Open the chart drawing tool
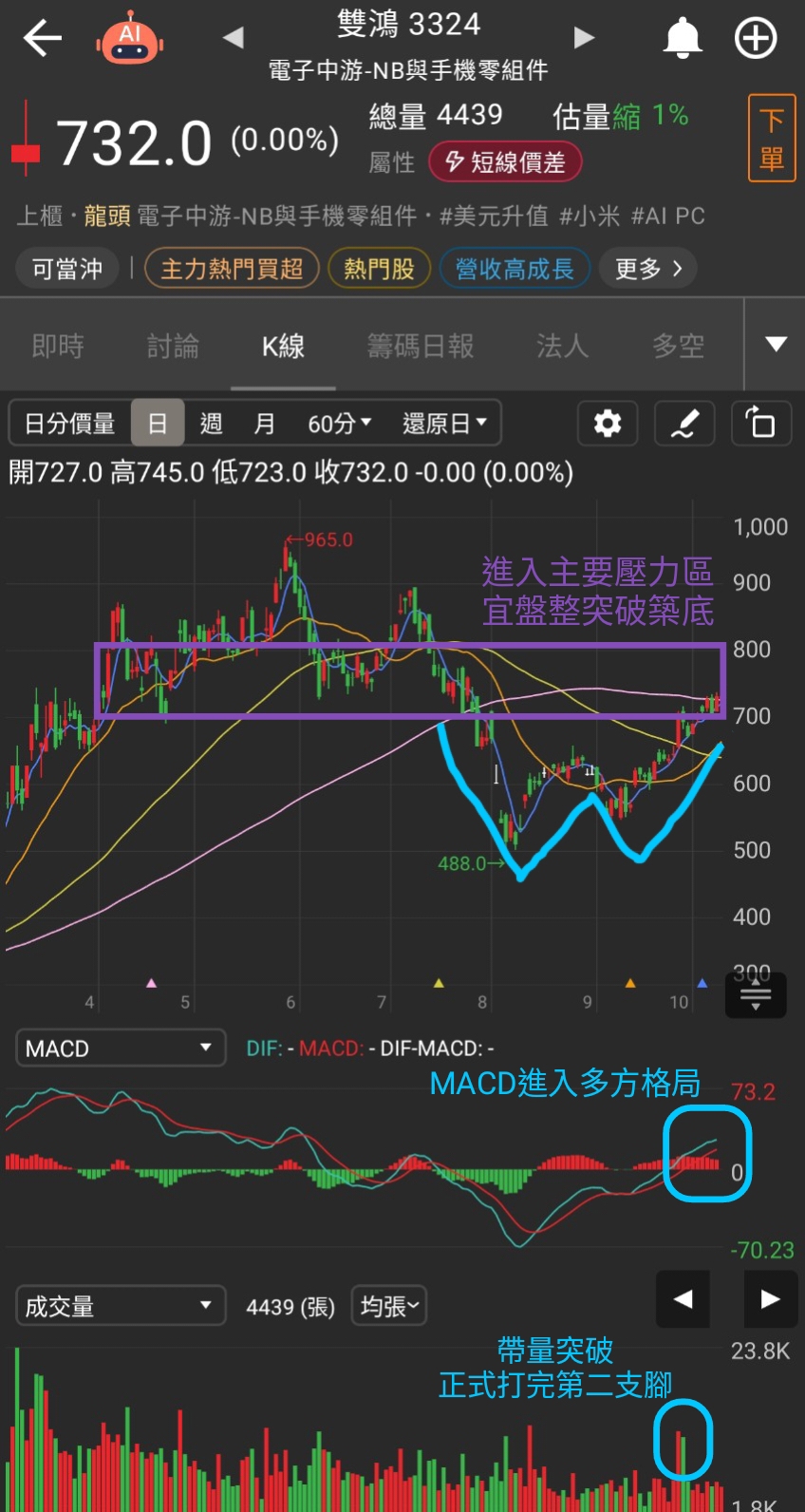The width and height of the screenshot is (805, 1512). pyautogui.click(x=684, y=424)
